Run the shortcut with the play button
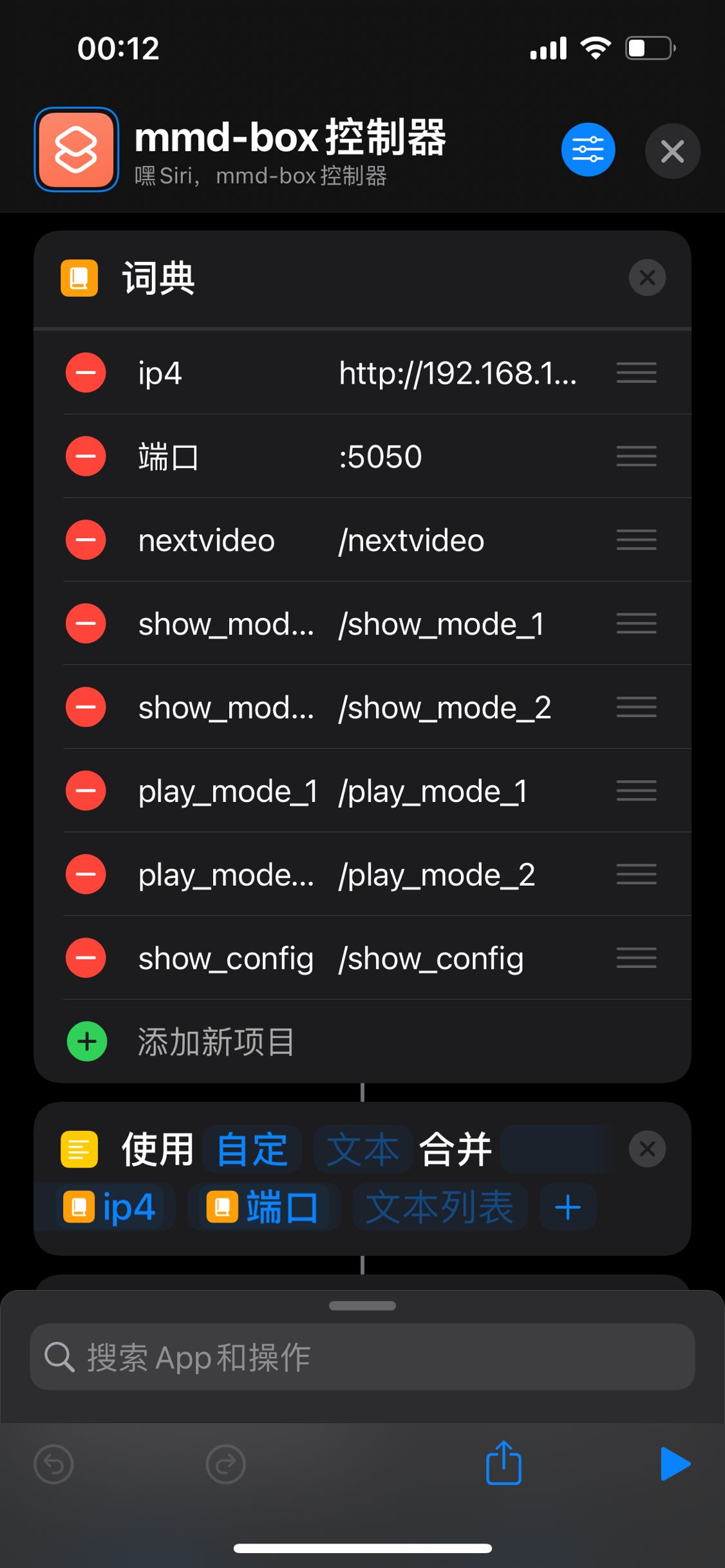 [674, 1464]
